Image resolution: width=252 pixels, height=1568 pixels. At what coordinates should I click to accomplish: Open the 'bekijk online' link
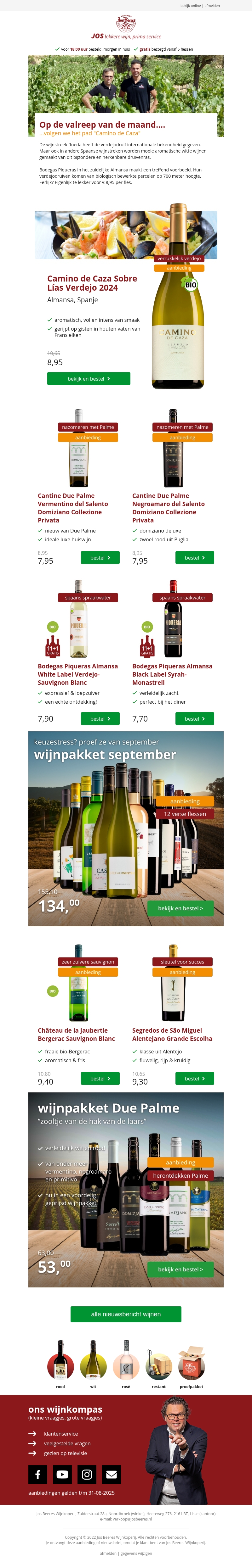[190, 5]
